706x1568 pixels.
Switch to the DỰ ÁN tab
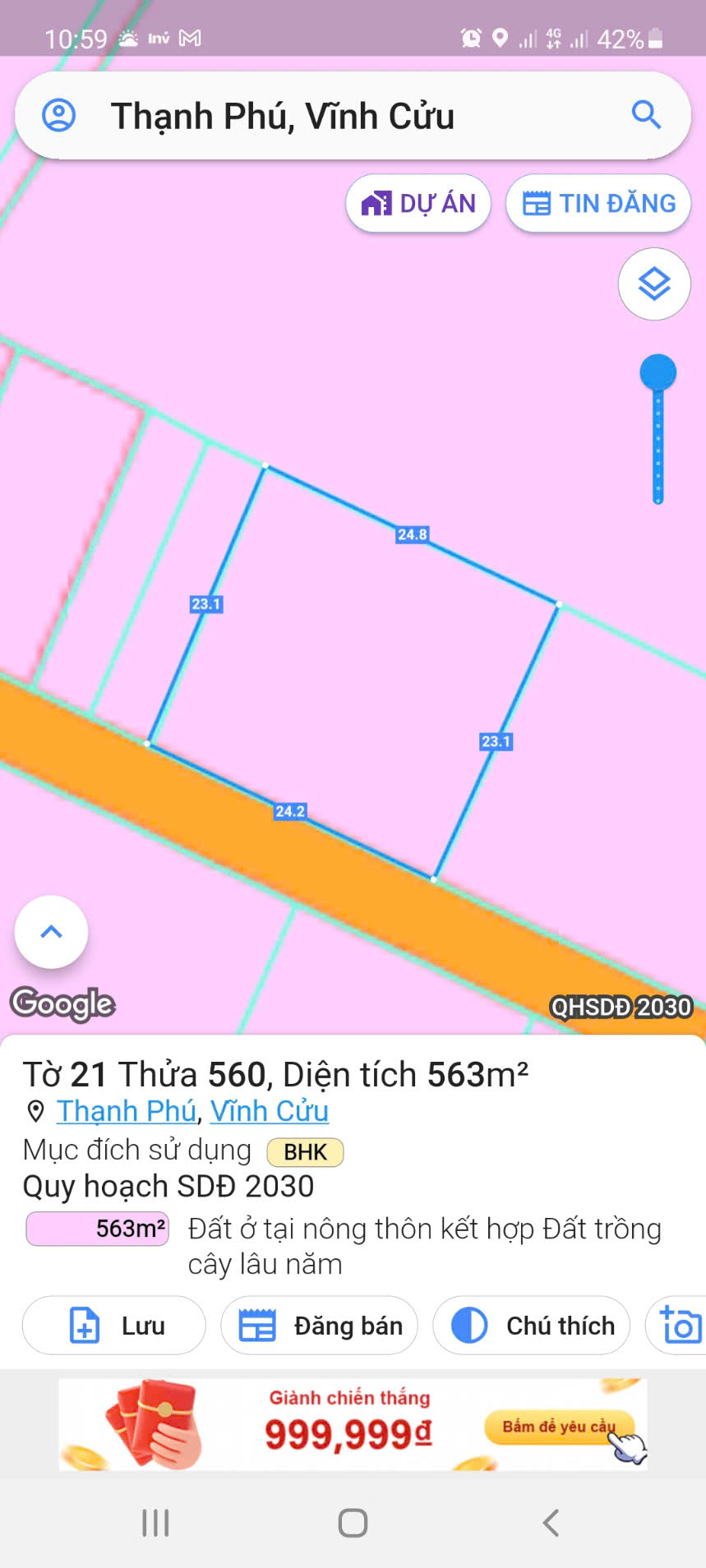[x=418, y=203]
